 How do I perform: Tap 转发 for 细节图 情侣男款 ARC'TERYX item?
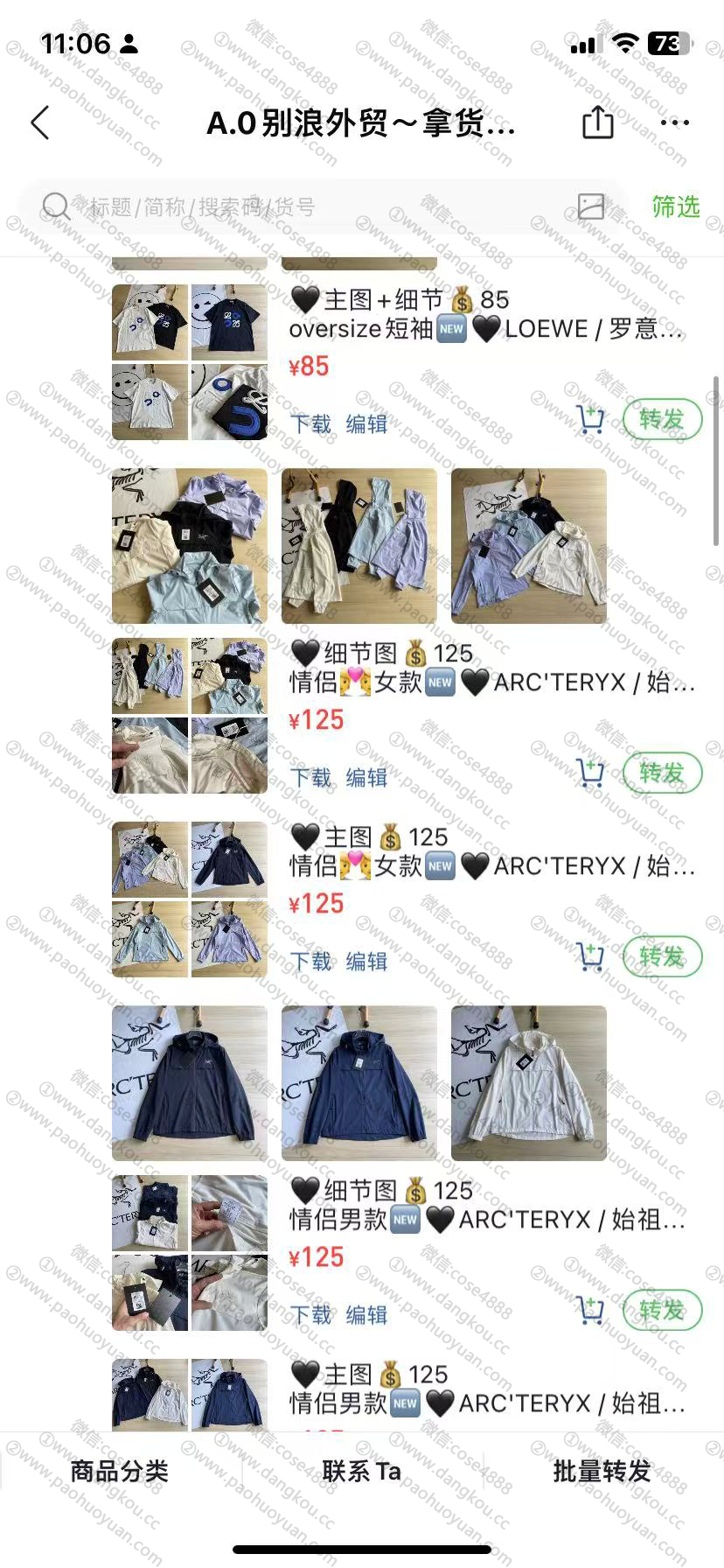(x=662, y=1311)
